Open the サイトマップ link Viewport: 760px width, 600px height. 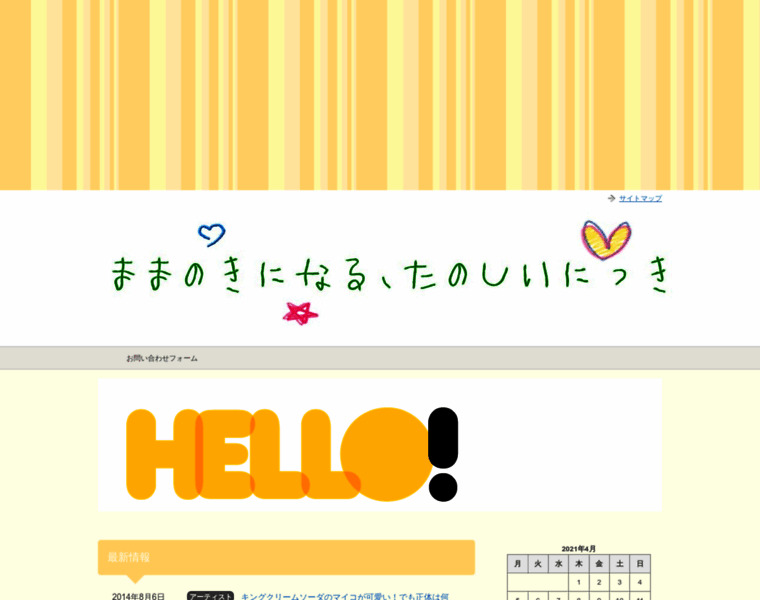coord(640,198)
